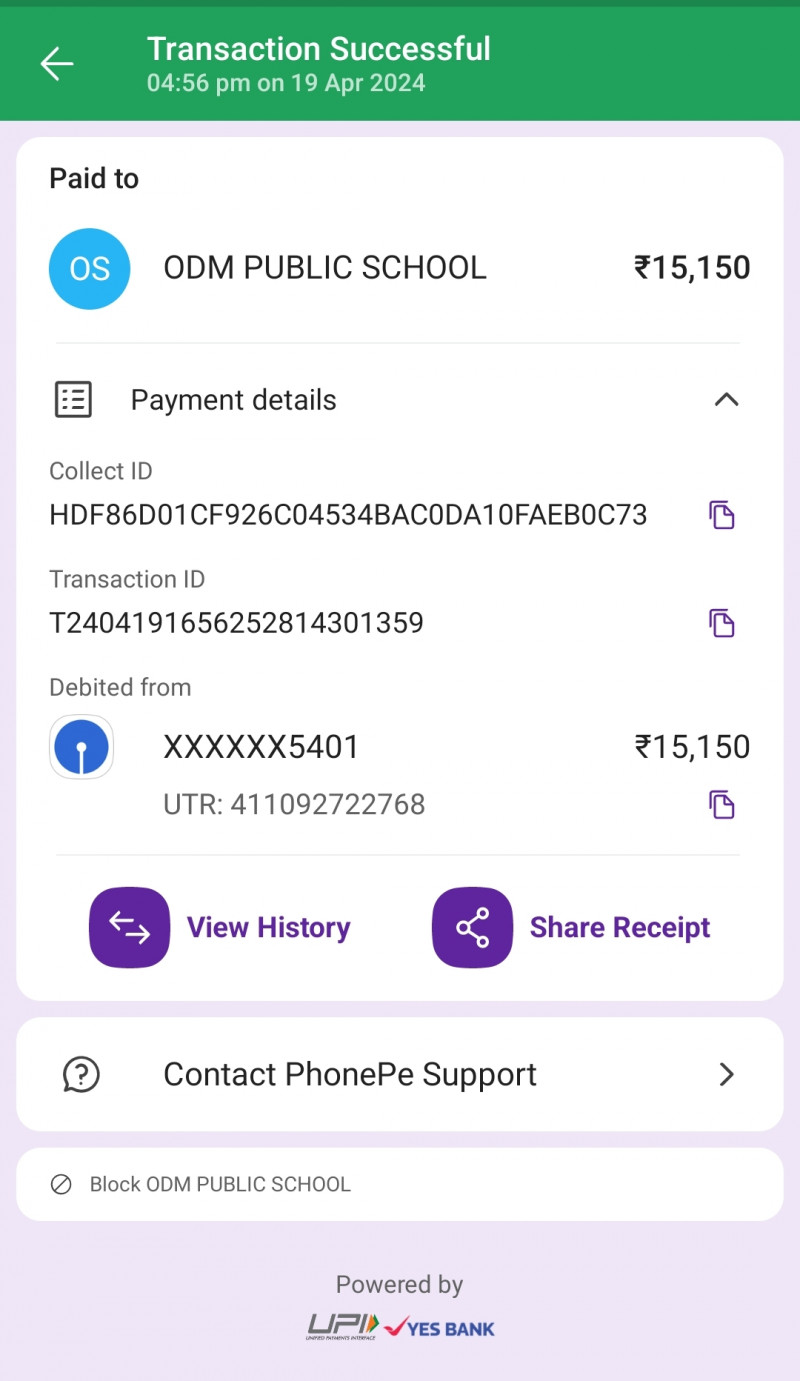800x1381 pixels.
Task: Copy the Collect ID
Action: pyautogui.click(x=722, y=515)
